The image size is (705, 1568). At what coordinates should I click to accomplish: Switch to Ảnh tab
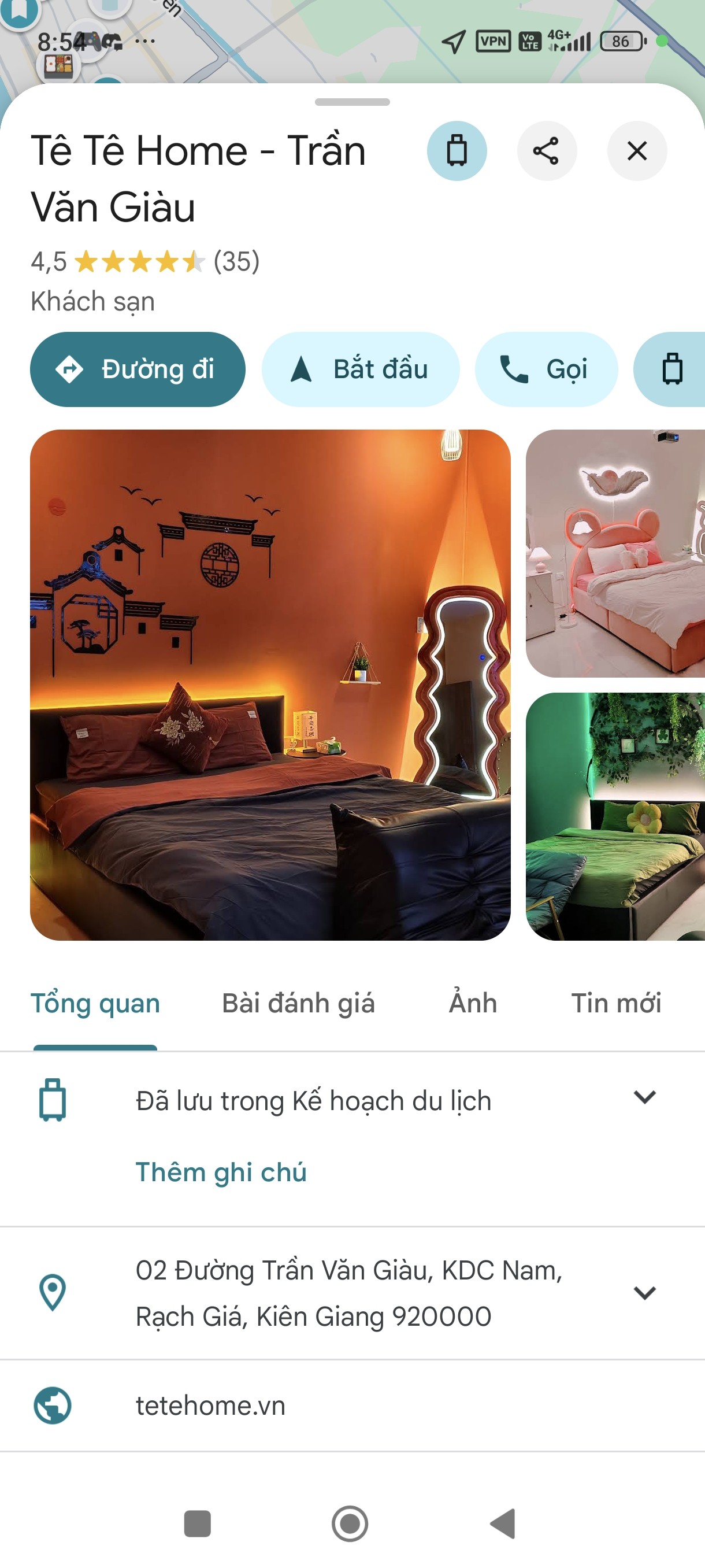pos(473,1003)
